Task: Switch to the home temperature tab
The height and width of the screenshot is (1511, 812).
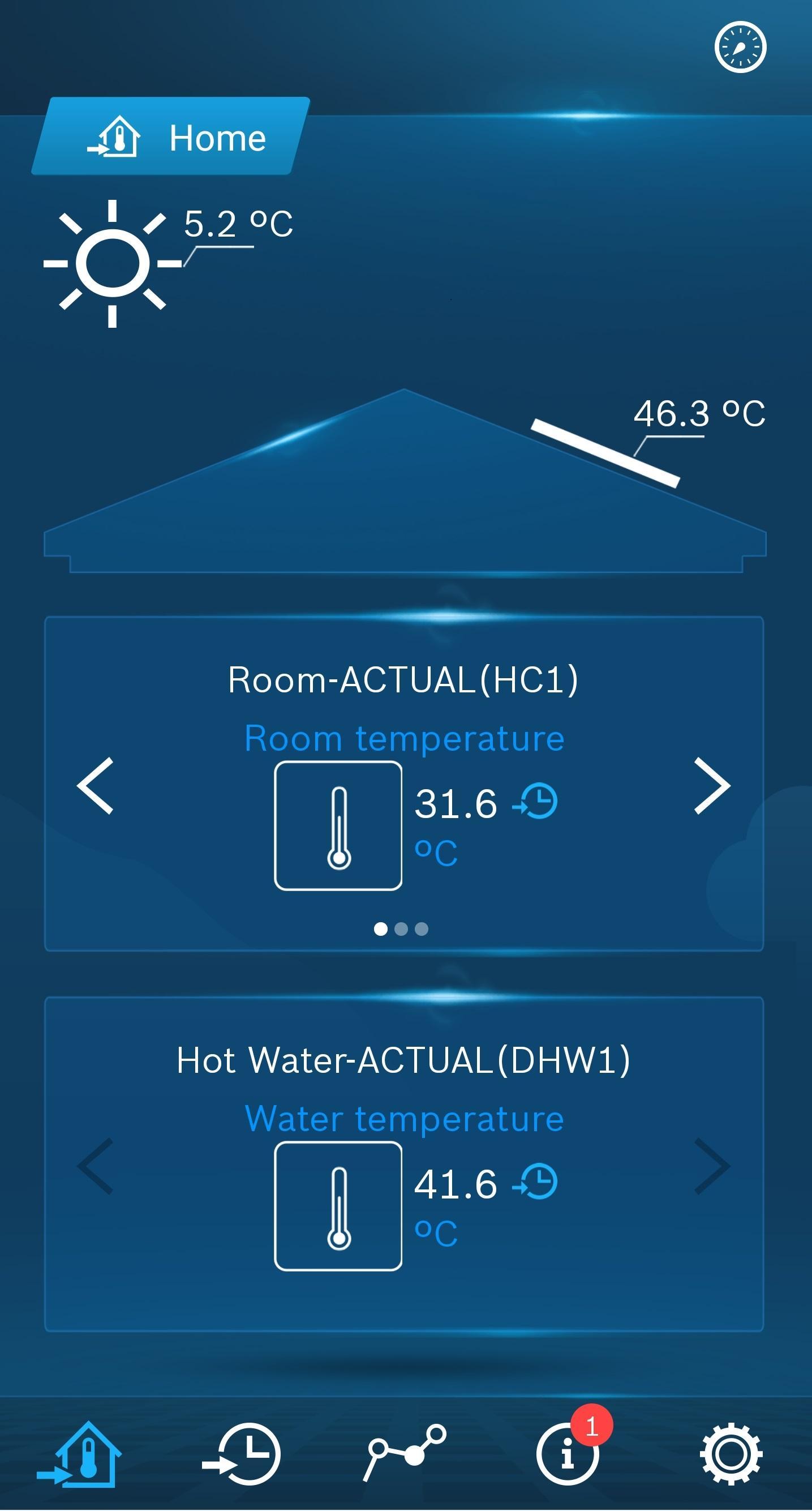Action: click(80, 1454)
